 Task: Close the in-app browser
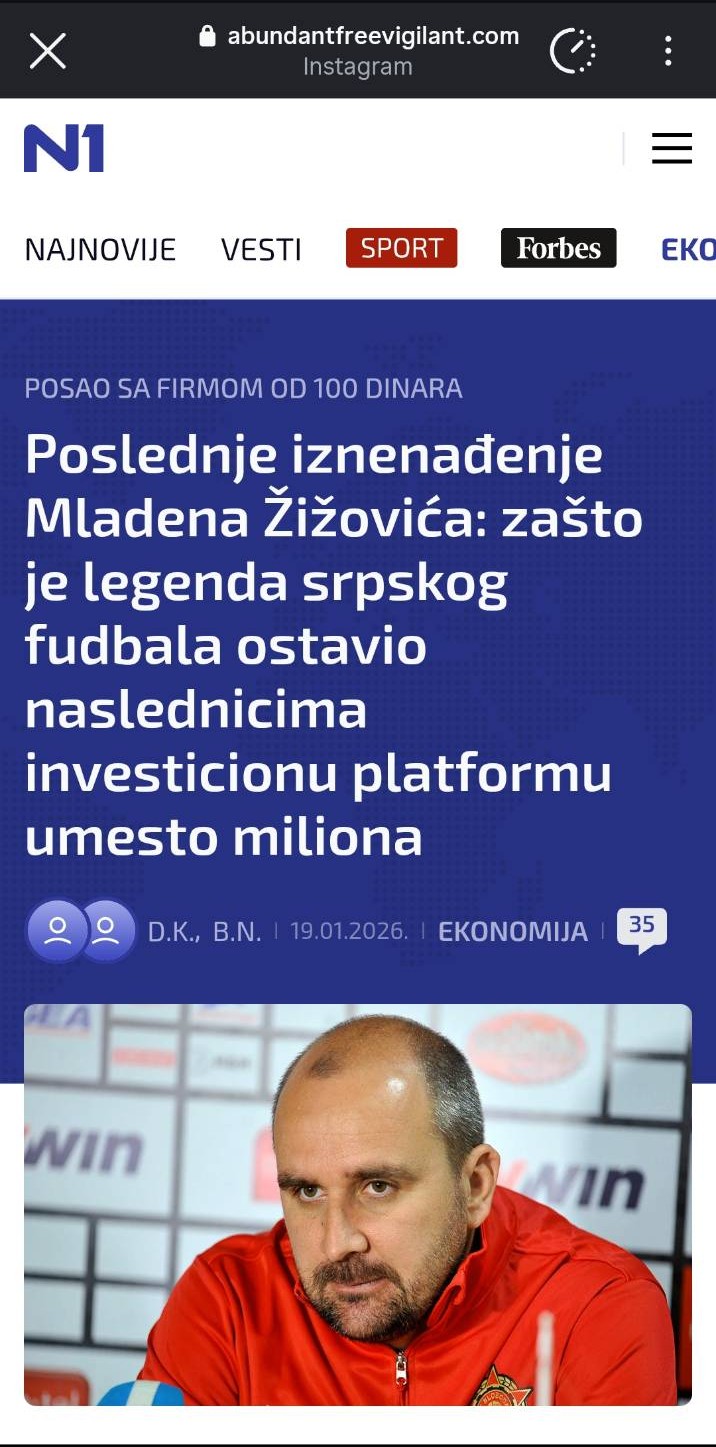point(47,50)
